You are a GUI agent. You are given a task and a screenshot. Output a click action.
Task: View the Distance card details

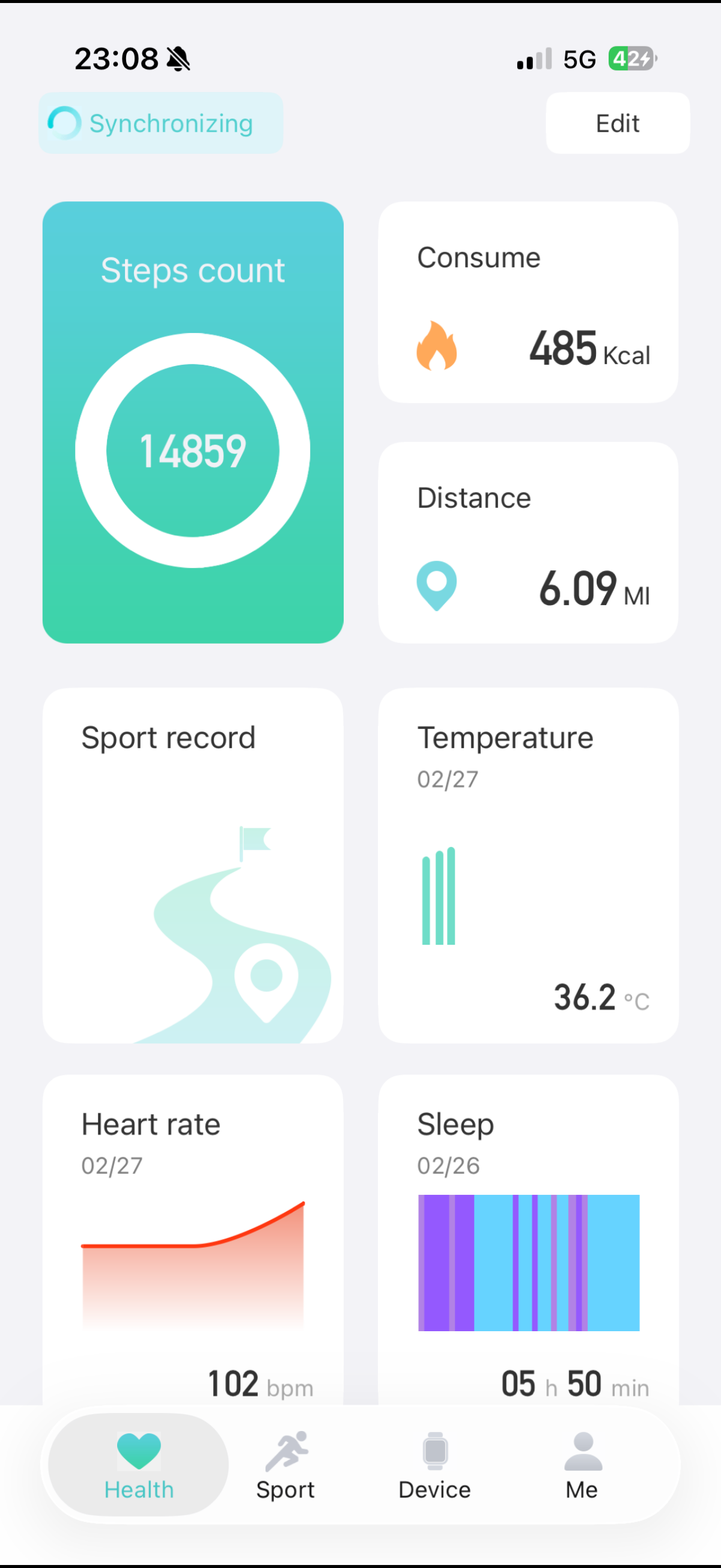tap(528, 541)
